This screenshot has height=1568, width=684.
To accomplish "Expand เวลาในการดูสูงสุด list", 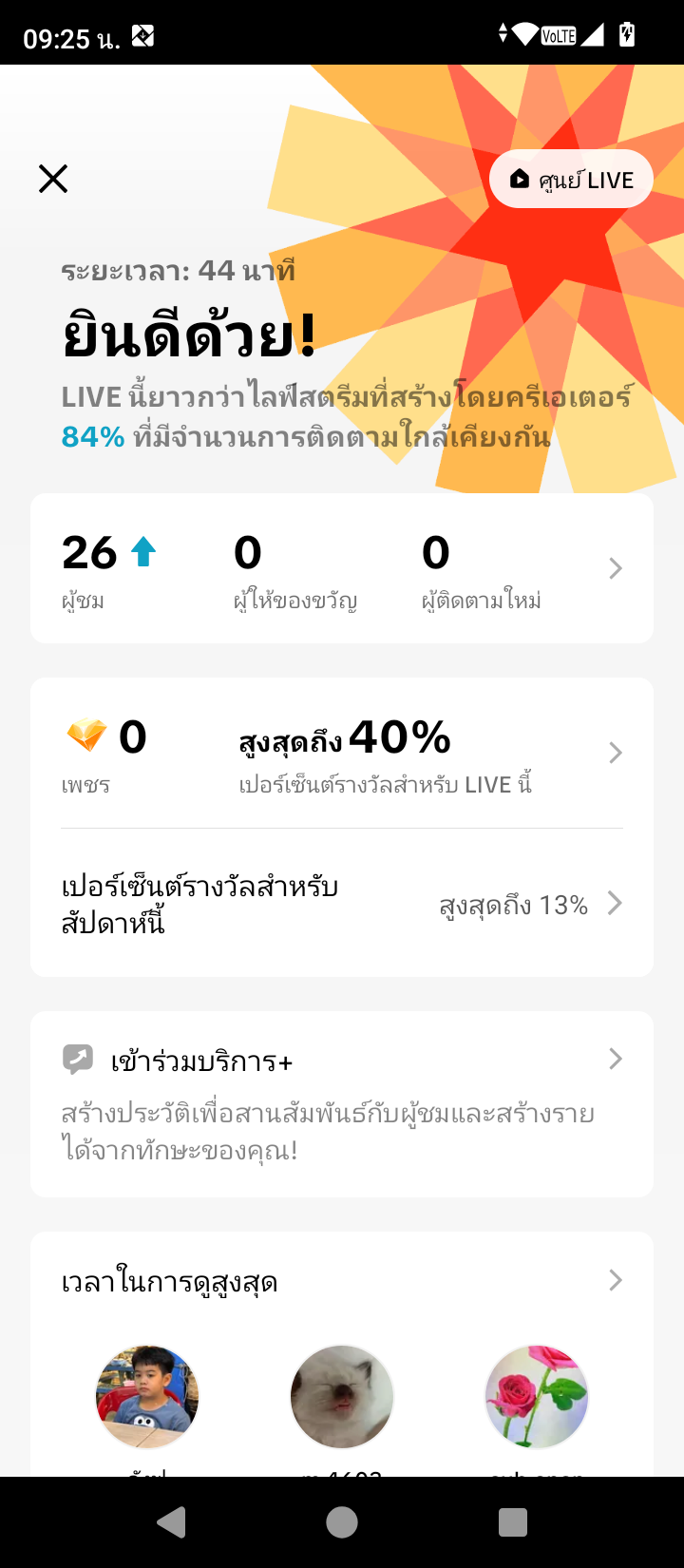I will pyautogui.click(x=342, y=1282).
